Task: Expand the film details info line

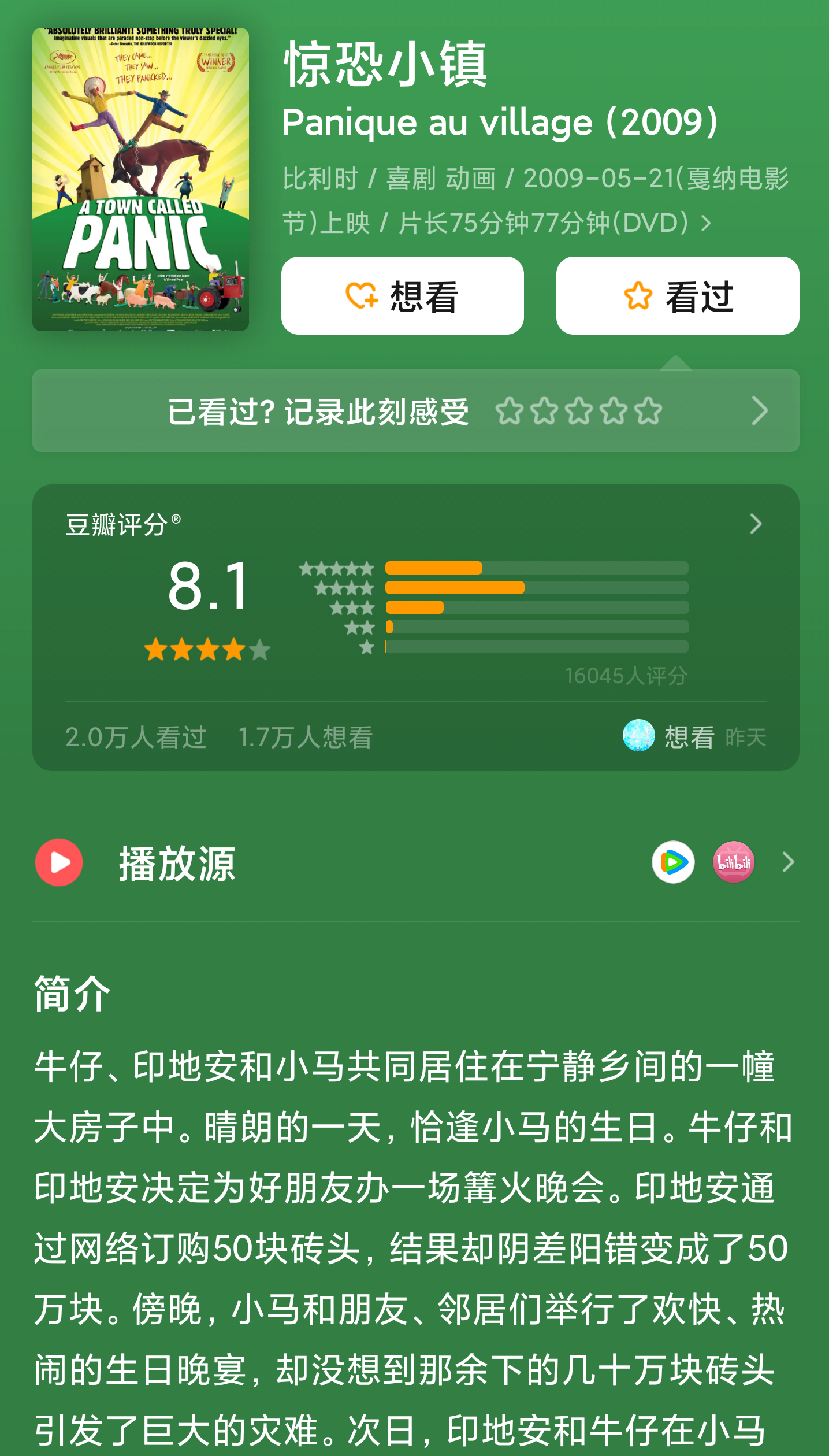Action: [x=706, y=224]
